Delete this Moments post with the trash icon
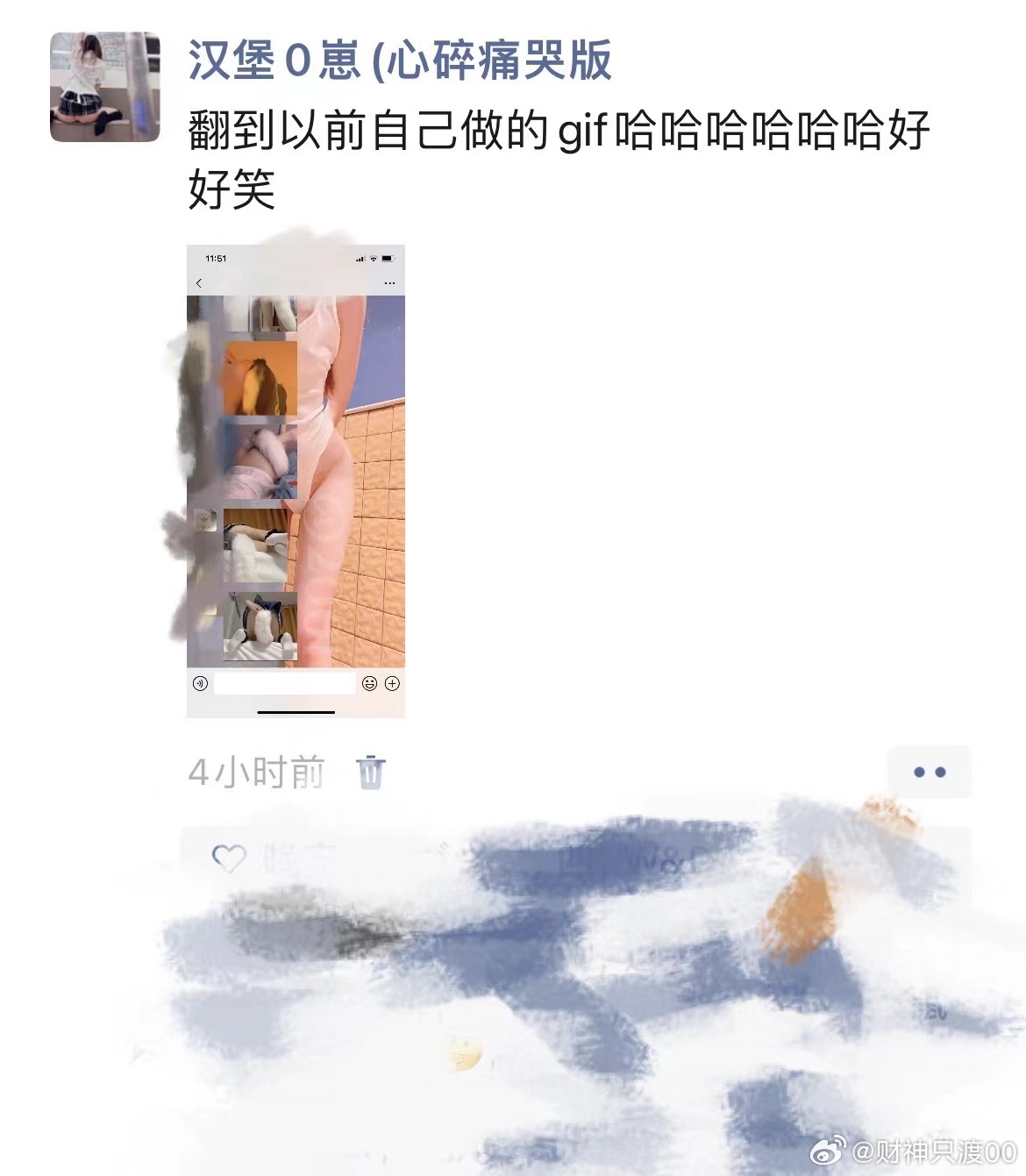 [370, 773]
